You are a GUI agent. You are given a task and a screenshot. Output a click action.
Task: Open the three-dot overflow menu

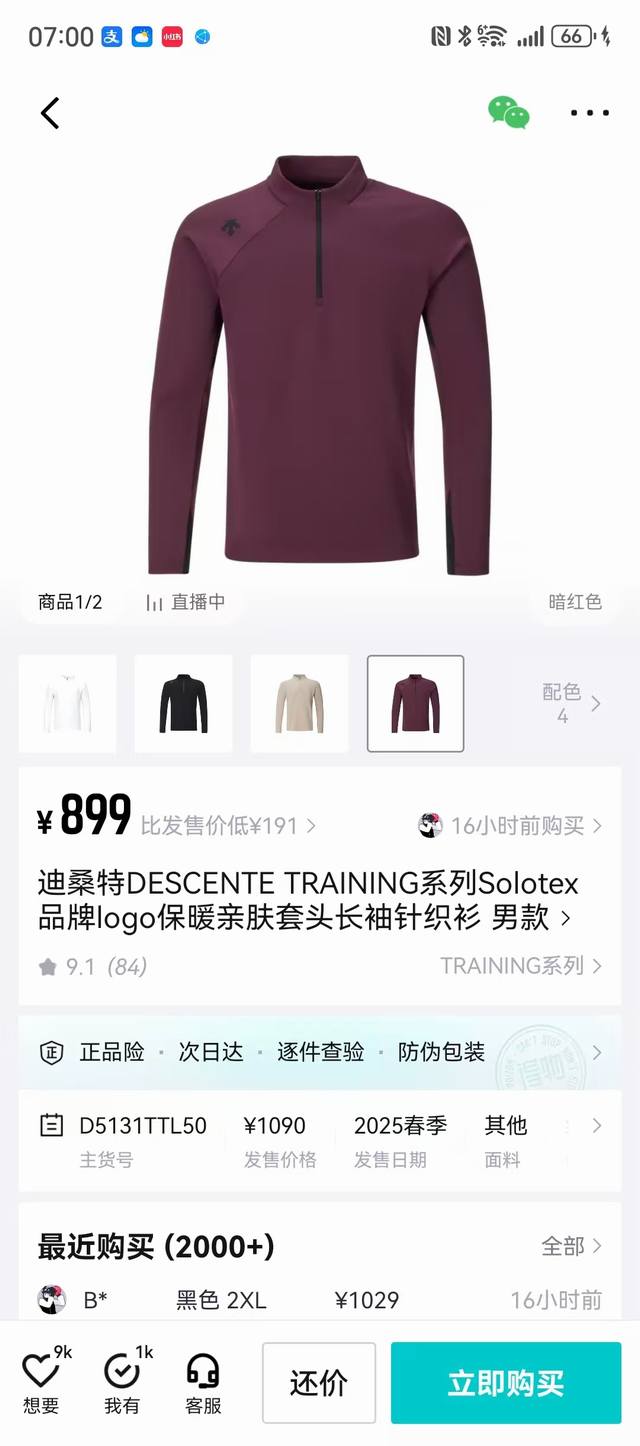click(x=589, y=113)
